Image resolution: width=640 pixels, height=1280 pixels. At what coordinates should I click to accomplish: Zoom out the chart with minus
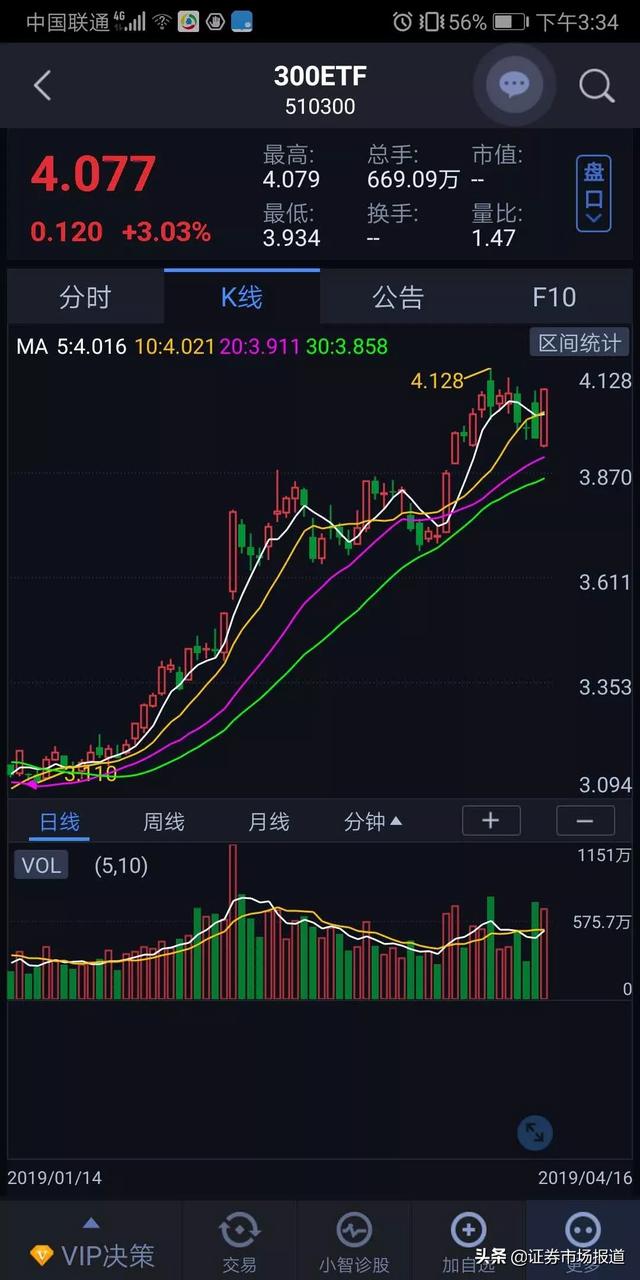(x=585, y=821)
